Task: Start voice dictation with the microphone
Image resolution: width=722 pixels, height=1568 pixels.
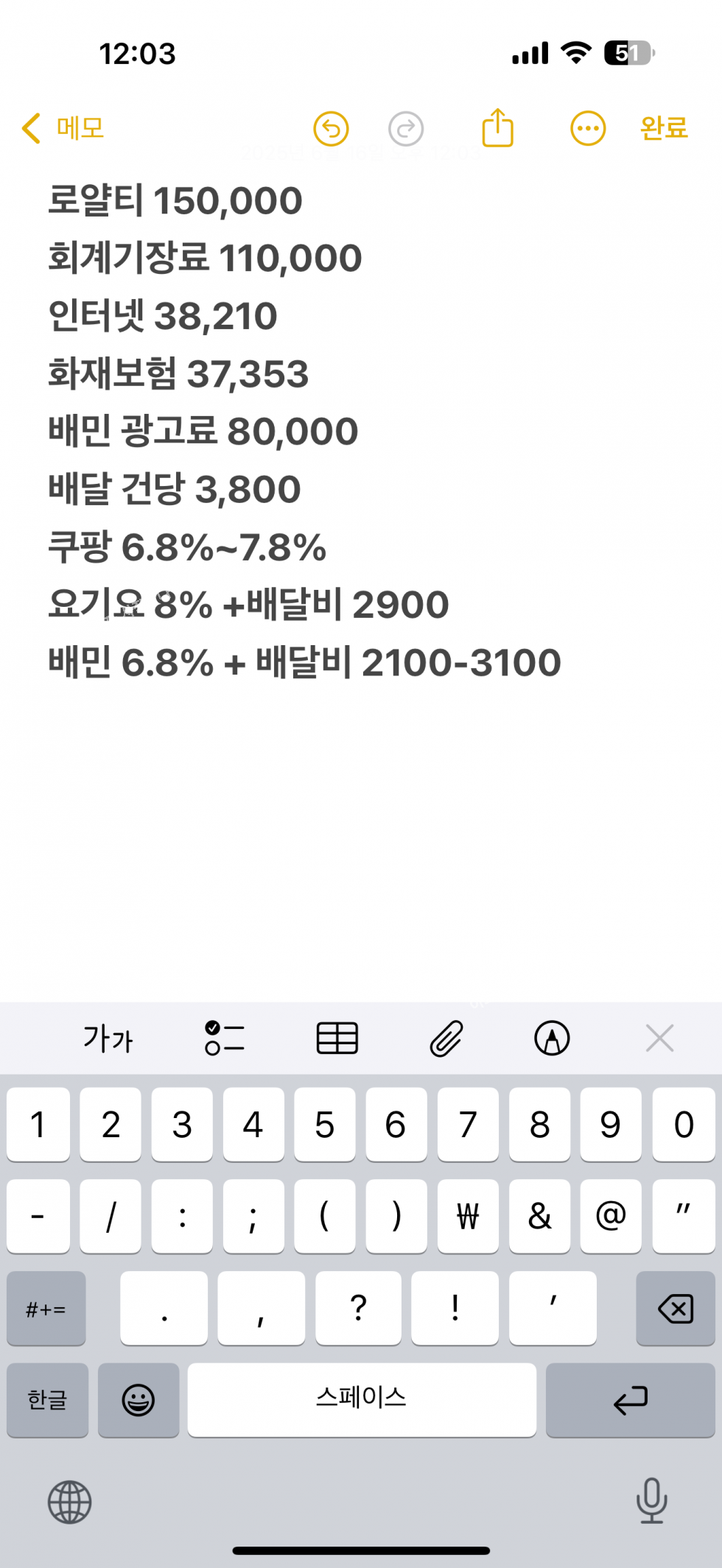Action: click(651, 1501)
